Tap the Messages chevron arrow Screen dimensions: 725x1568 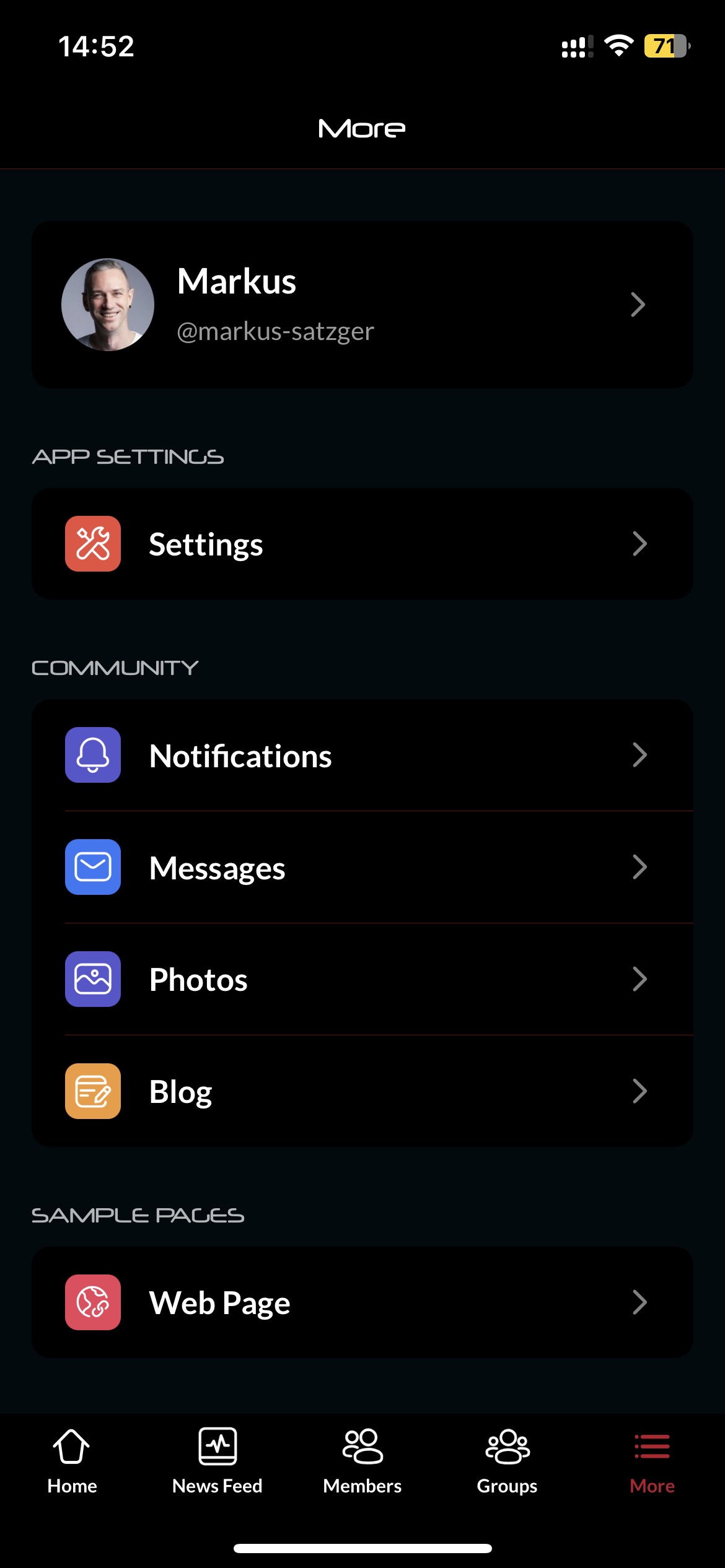click(639, 868)
